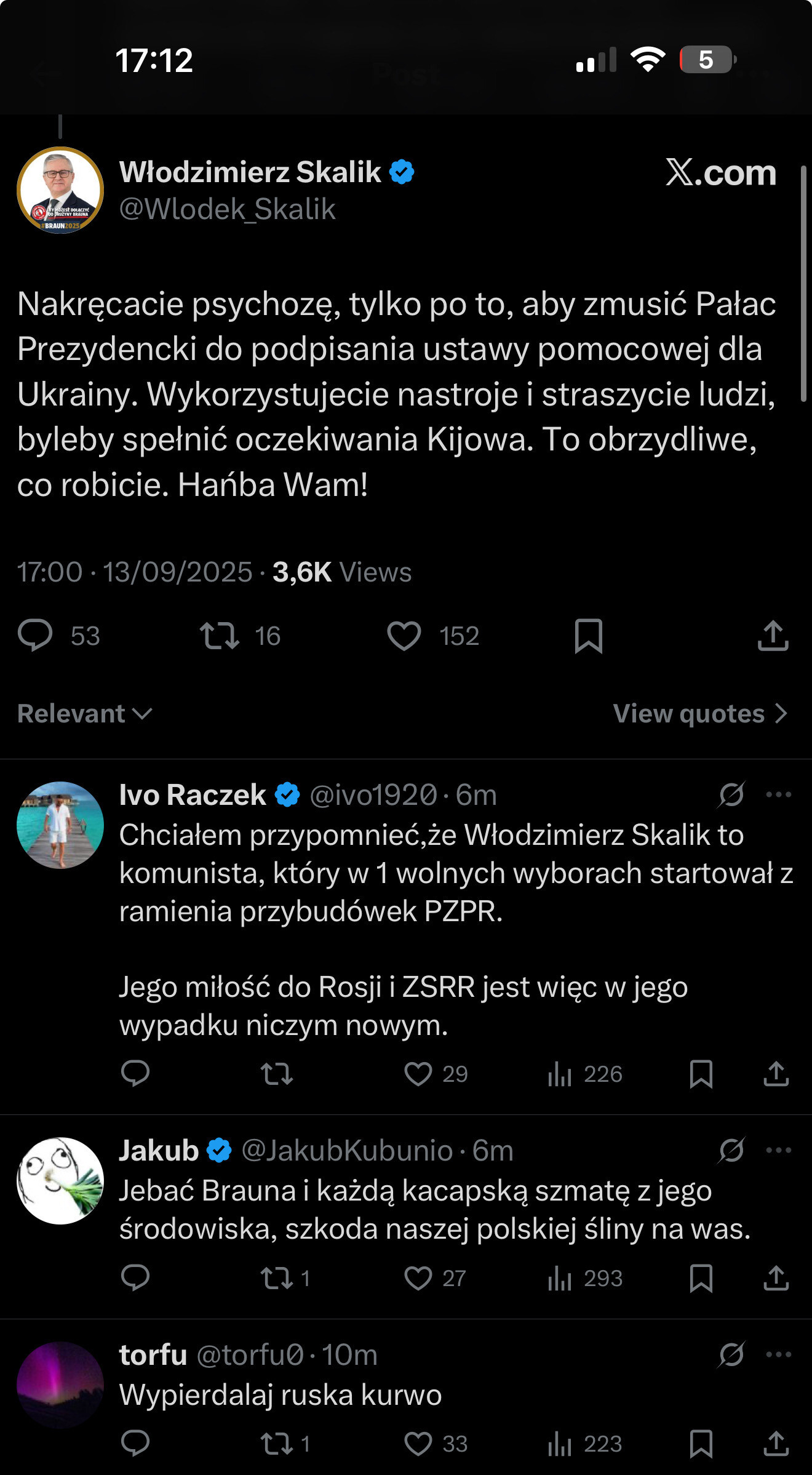Image resolution: width=812 pixels, height=1475 pixels.
Task: Open Ivo Raczek's profile avatar
Action: (x=60, y=825)
